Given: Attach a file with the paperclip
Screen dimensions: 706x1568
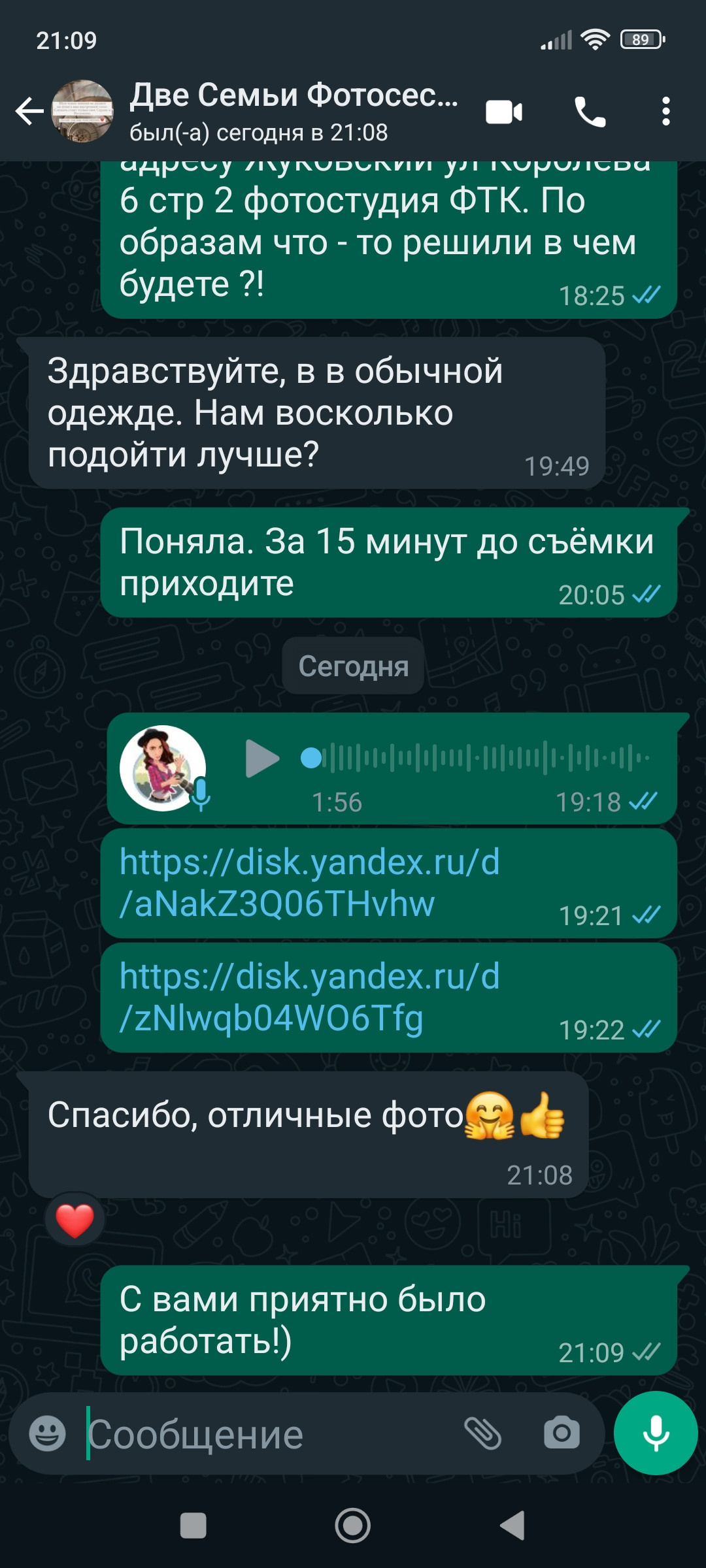Looking at the screenshot, I should tap(482, 1434).
